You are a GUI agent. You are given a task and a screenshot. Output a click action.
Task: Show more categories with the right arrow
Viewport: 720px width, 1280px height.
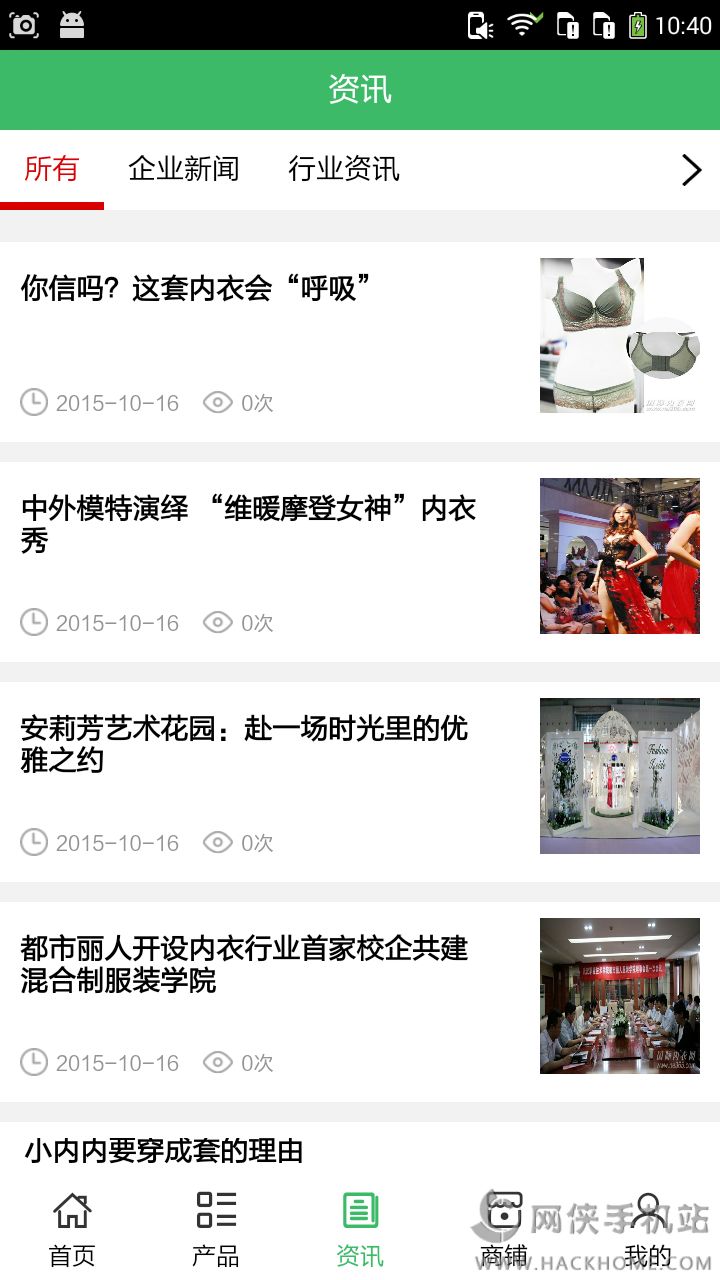(x=691, y=170)
